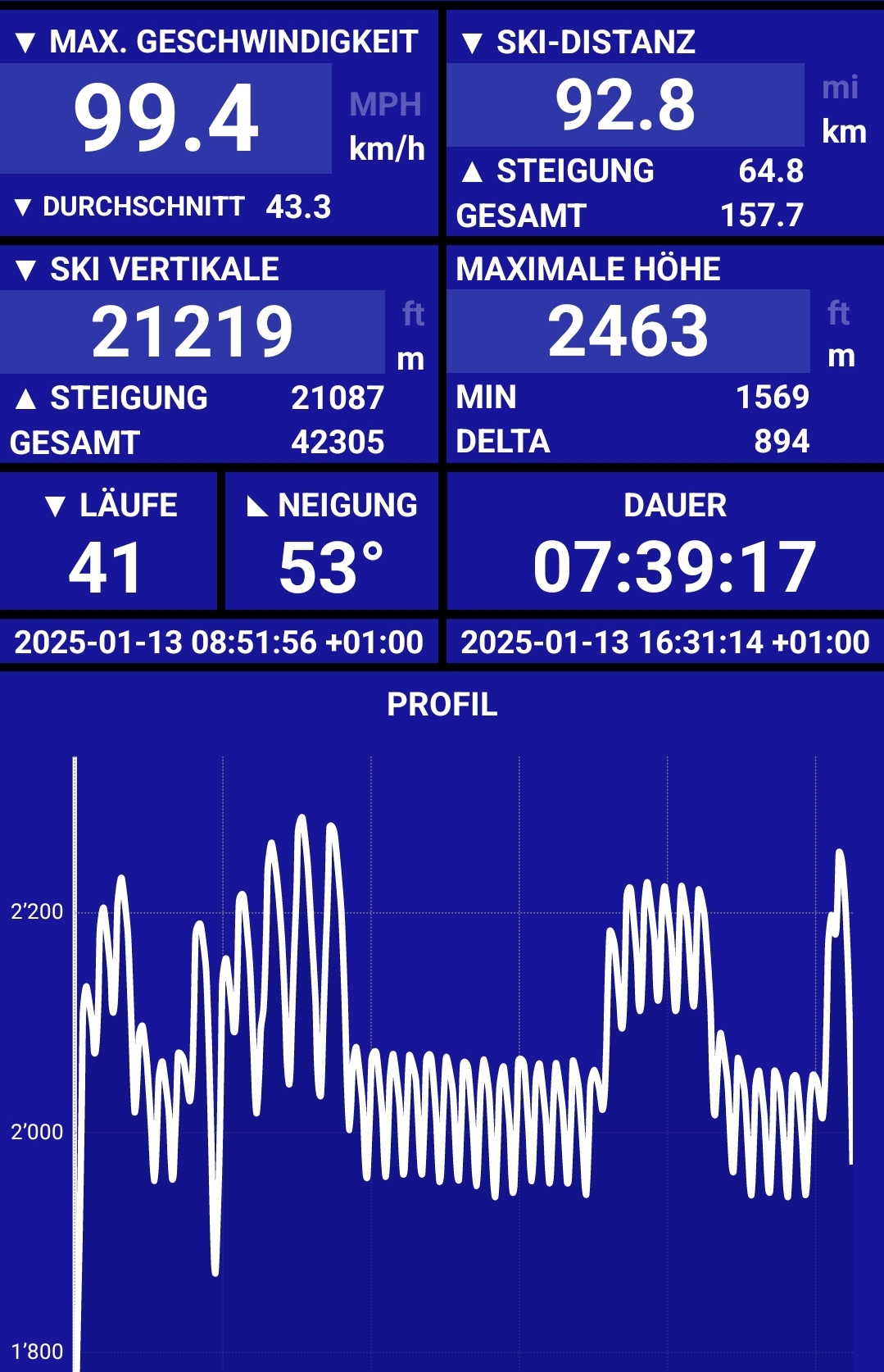Select km for ski distance
Image resolution: width=884 pixels, height=1372 pixels.
pos(844,132)
